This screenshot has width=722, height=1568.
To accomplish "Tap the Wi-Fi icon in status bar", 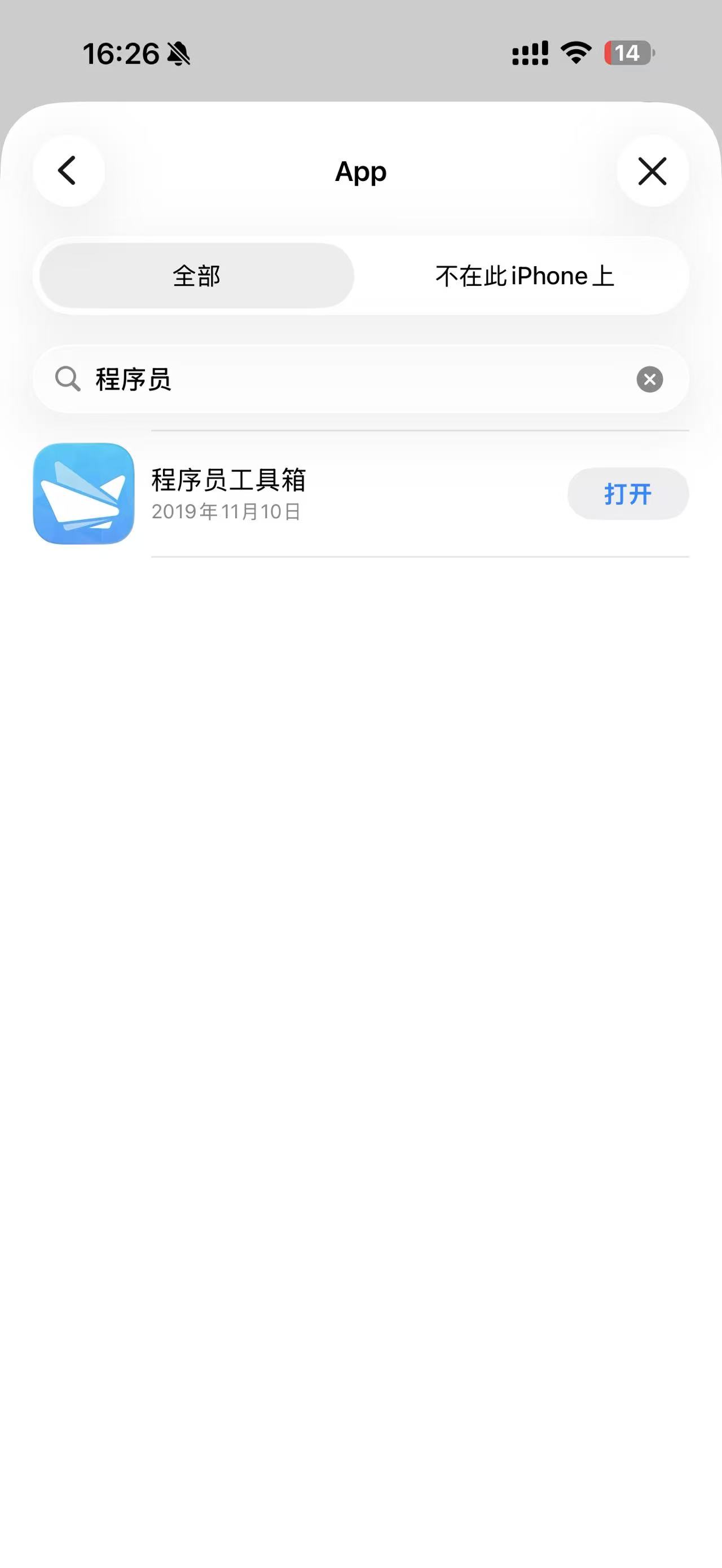I will pos(575,54).
